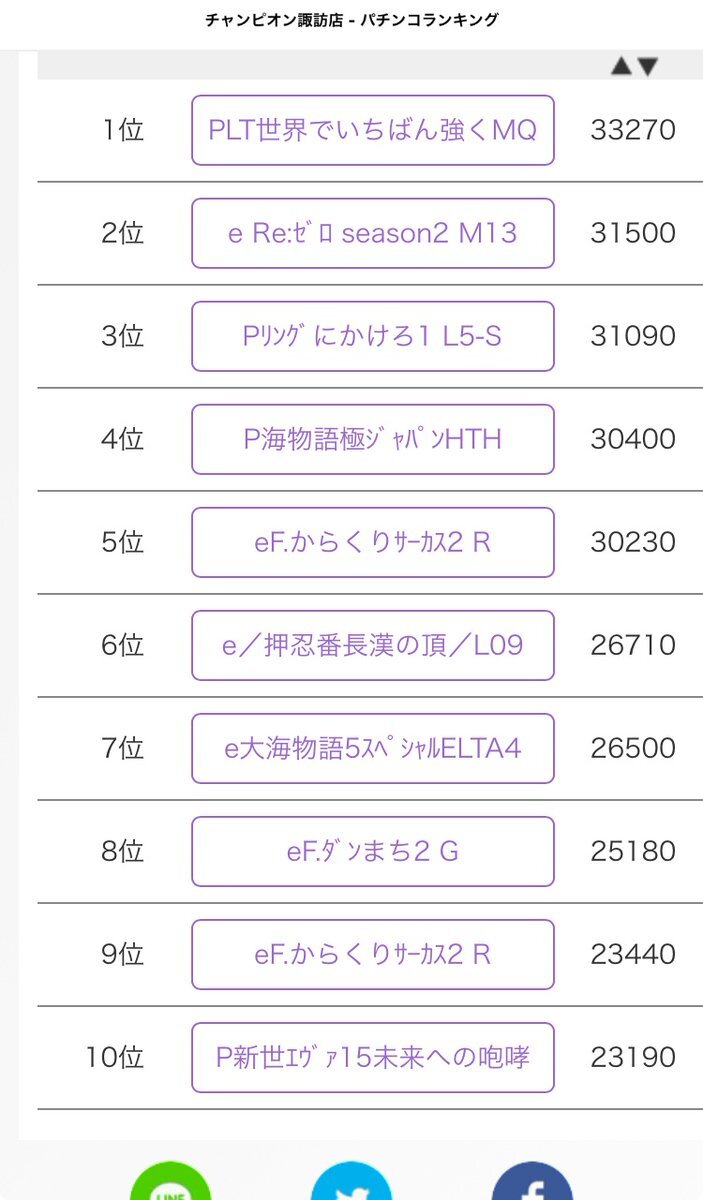Open eF.からくりサーカス2 R ranked 5位
703x1200 pixels.
pyautogui.click(x=373, y=542)
